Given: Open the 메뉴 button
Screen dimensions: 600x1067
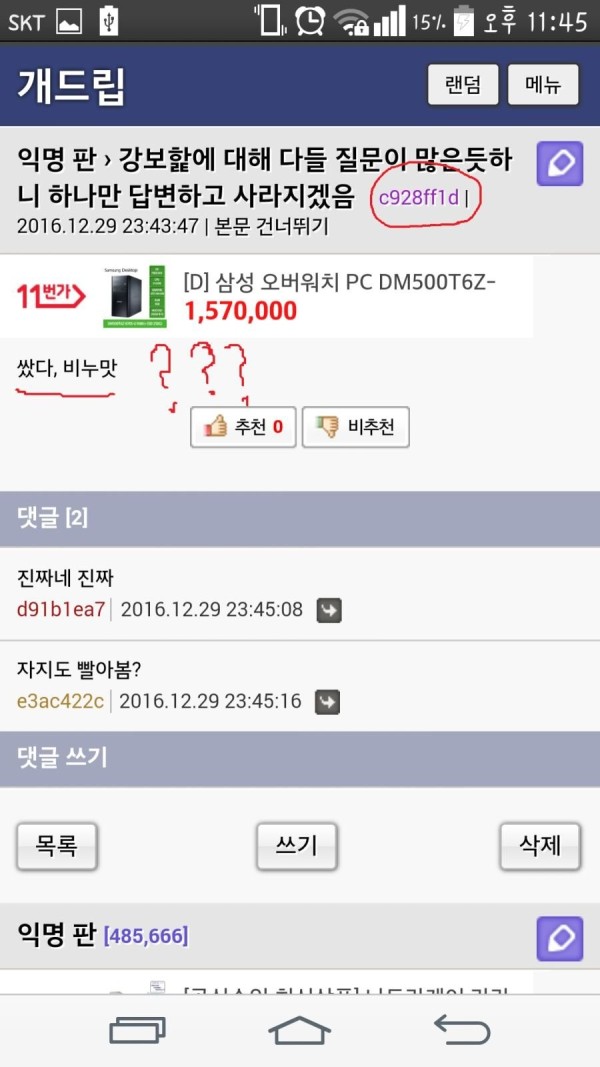Looking at the screenshot, I should click(543, 87).
